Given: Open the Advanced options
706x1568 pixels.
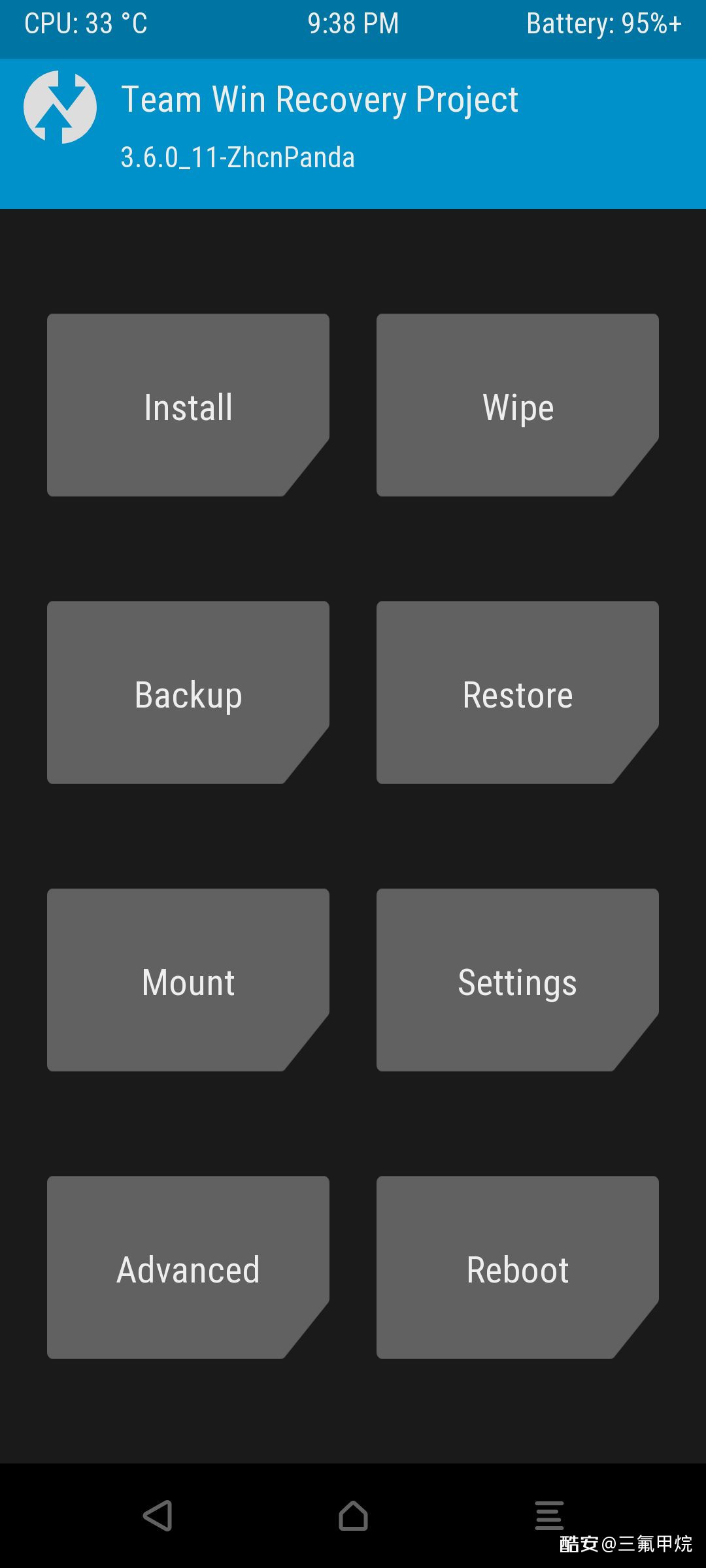Looking at the screenshot, I should pos(188,1267).
